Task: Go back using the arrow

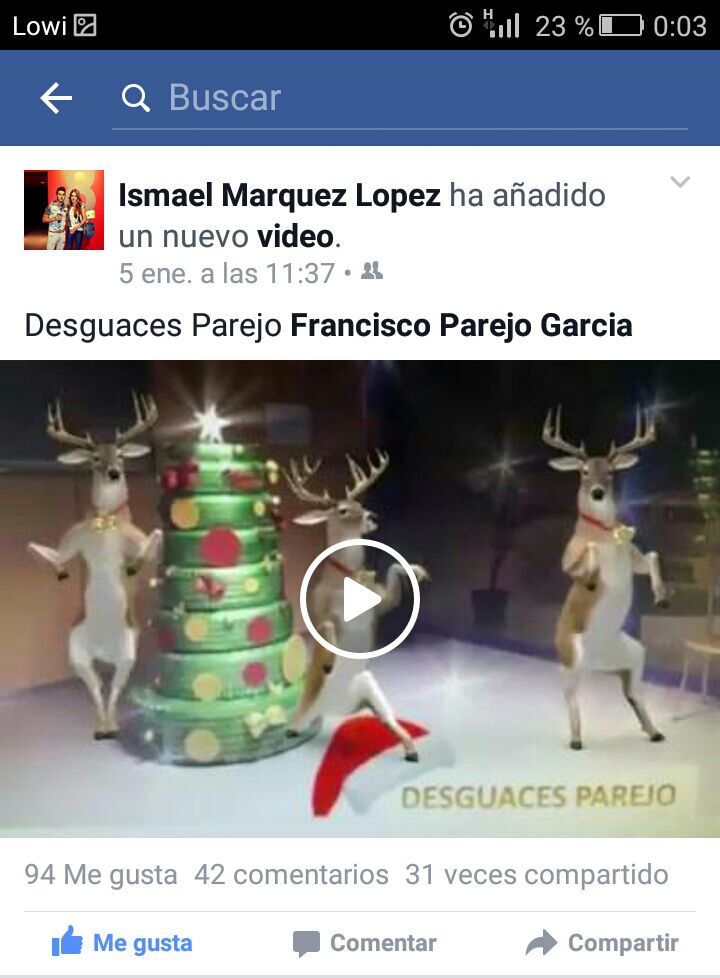Action: [x=56, y=98]
